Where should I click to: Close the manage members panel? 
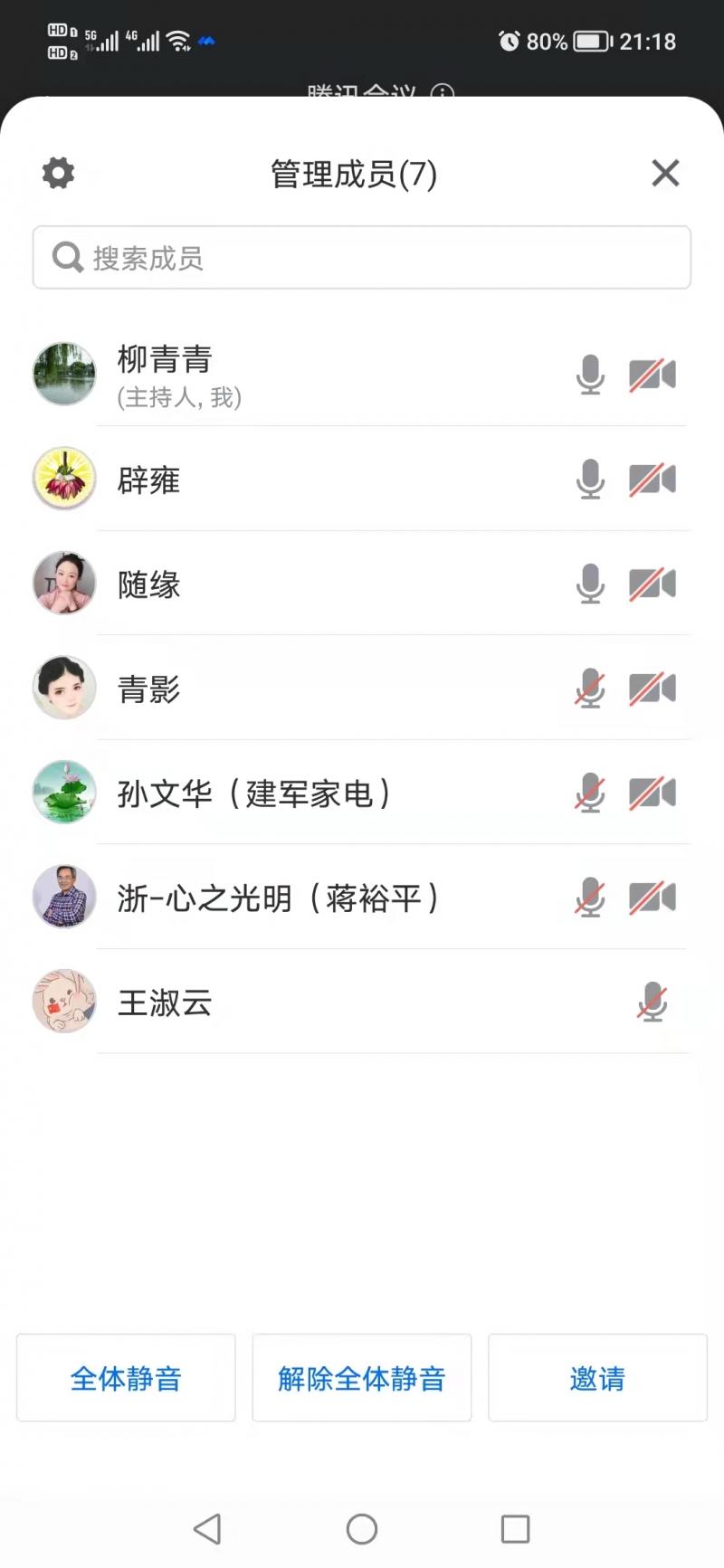click(x=665, y=173)
